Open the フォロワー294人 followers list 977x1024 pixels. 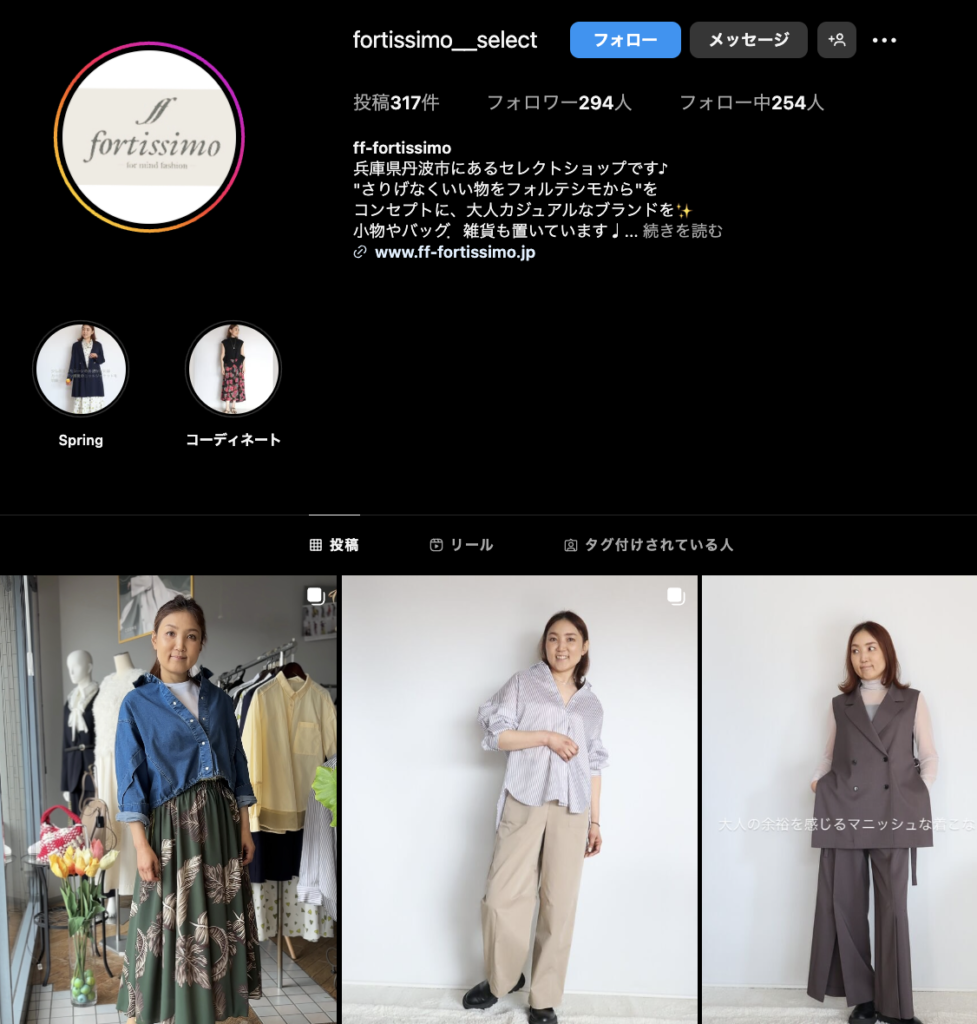click(558, 102)
